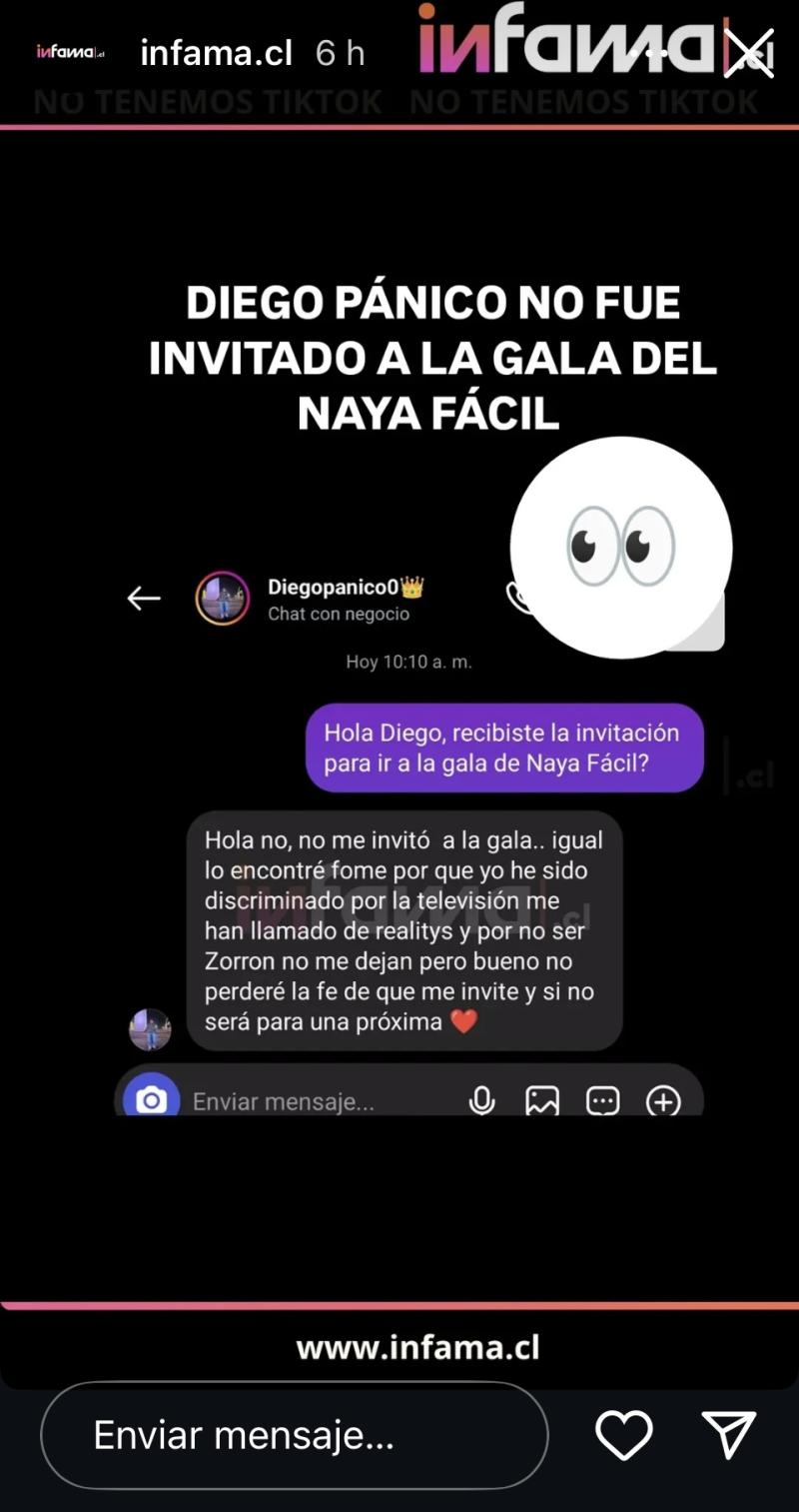Click the 'Enviar mensaje...' reply field
The height and width of the screenshot is (1512, 799).
(295, 1434)
